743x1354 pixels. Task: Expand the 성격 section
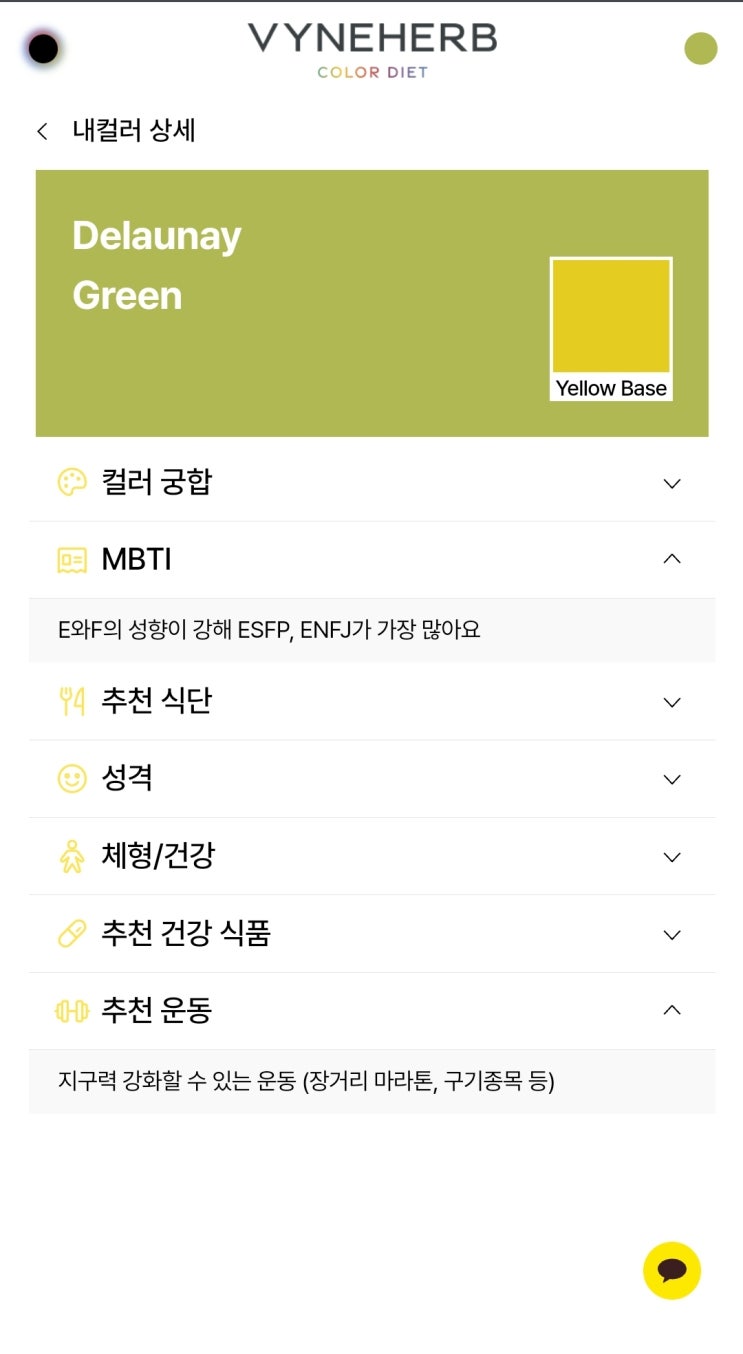(x=372, y=779)
